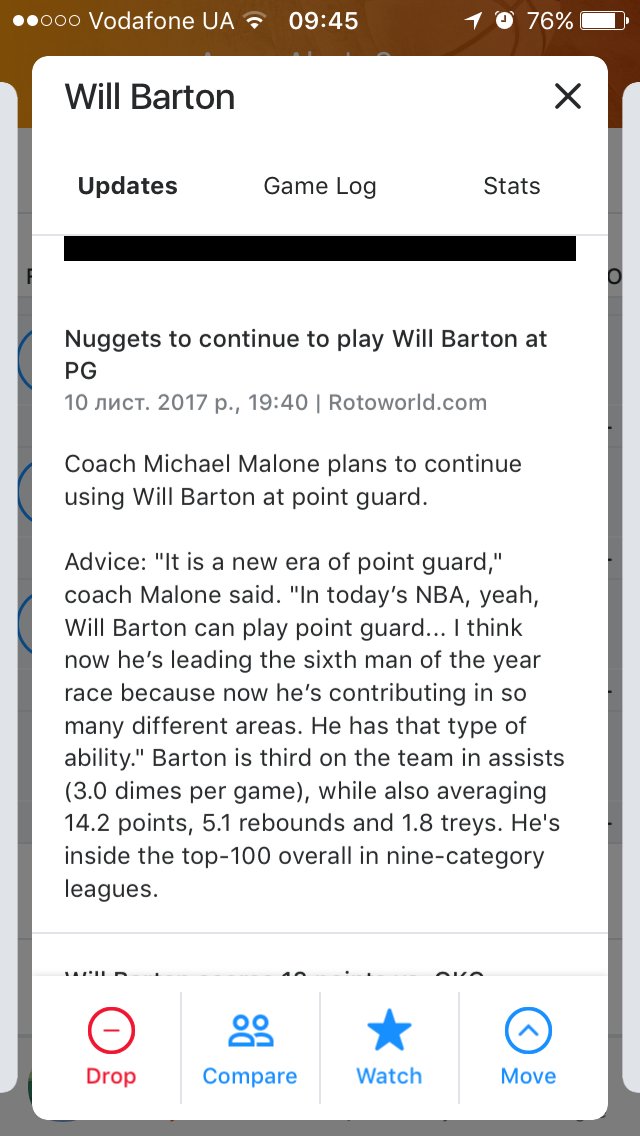Screen dimensions: 640x1136
Task: Select the Updates tab
Action: [x=128, y=186]
